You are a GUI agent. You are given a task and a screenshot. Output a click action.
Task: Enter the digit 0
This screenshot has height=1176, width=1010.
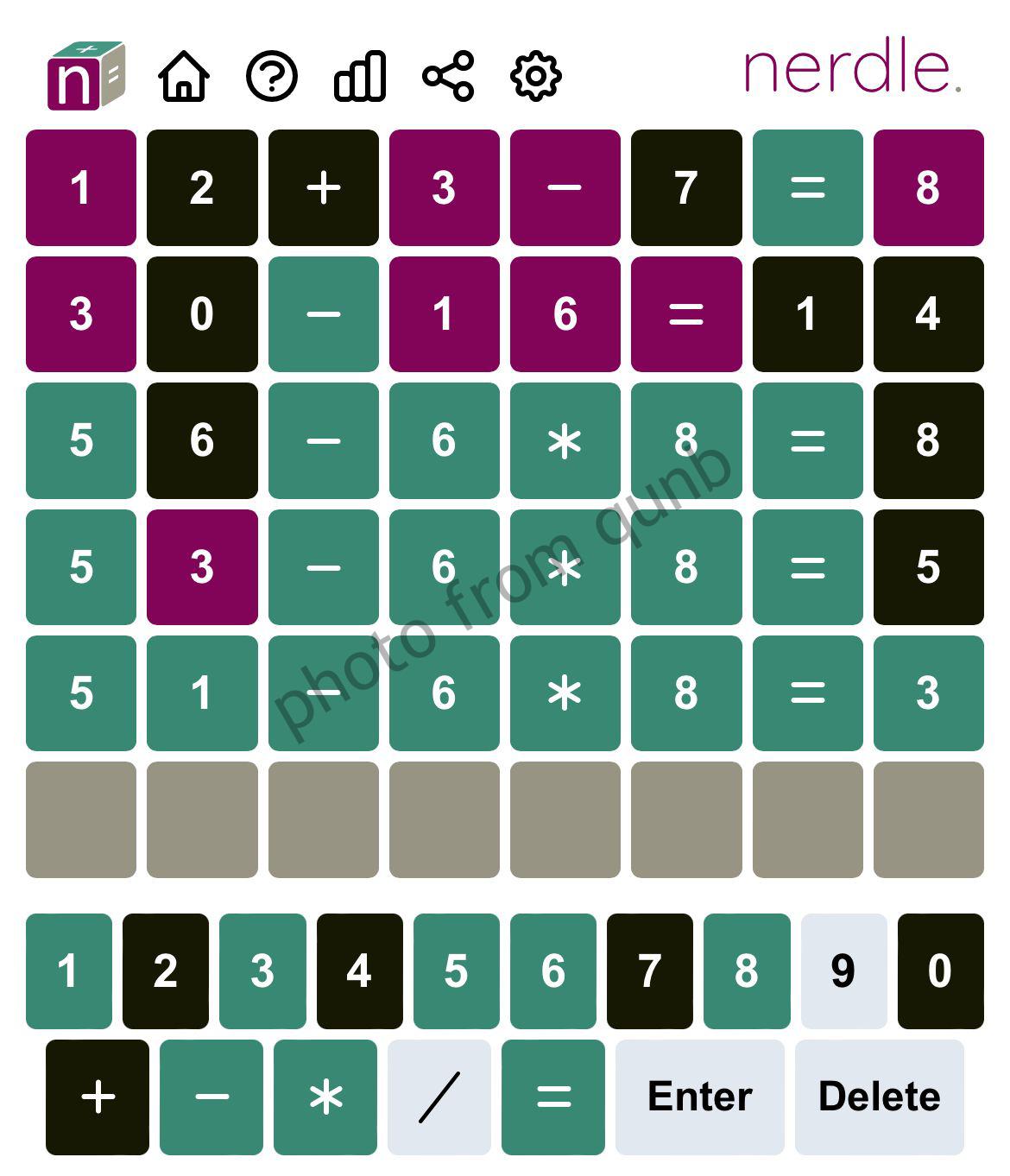pyautogui.click(x=940, y=971)
